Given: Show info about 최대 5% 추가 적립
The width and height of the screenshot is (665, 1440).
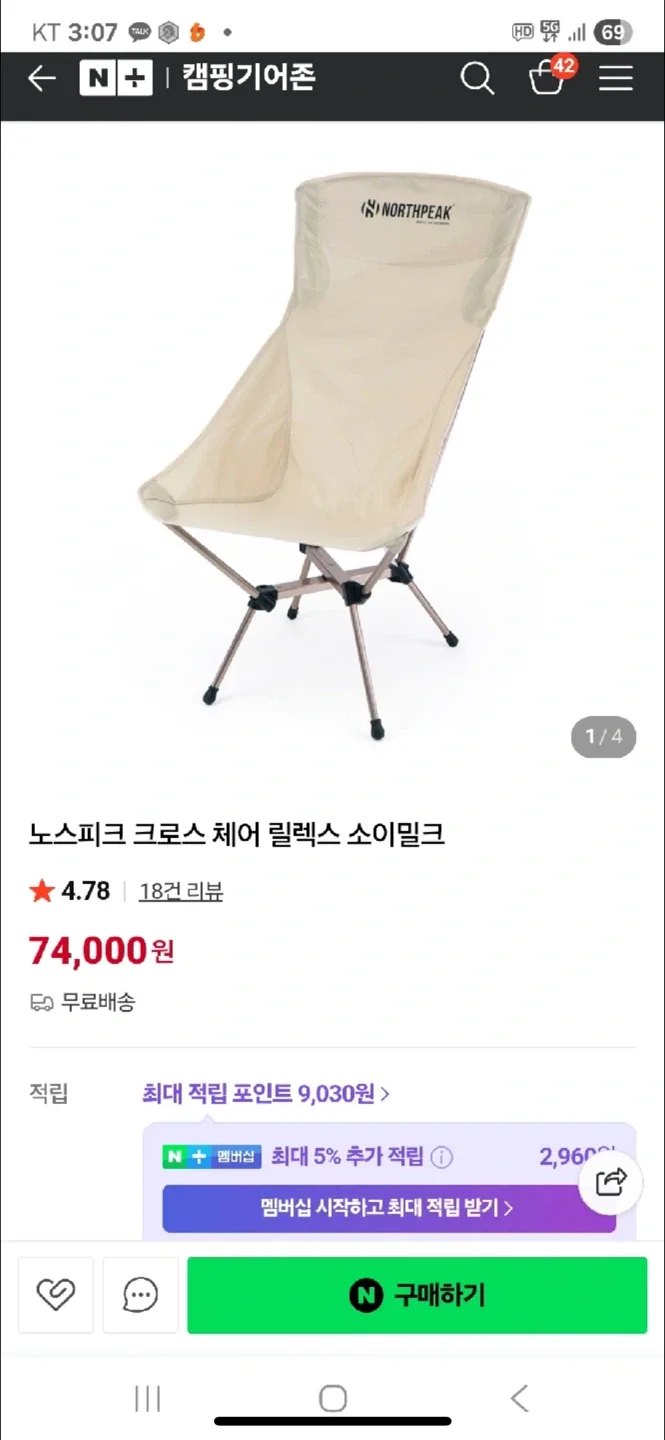Looking at the screenshot, I should (441, 1157).
